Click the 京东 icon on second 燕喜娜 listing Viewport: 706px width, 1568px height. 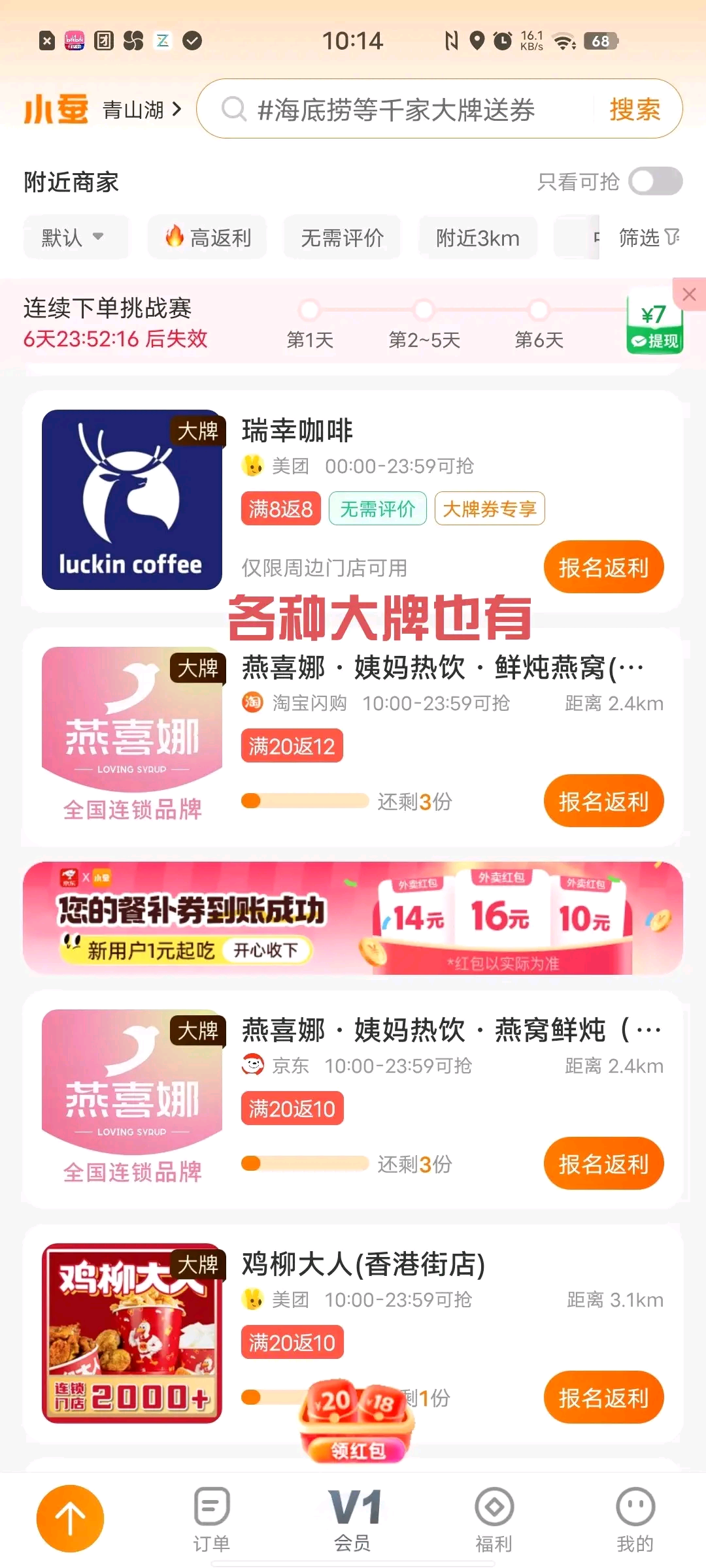click(254, 1065)
